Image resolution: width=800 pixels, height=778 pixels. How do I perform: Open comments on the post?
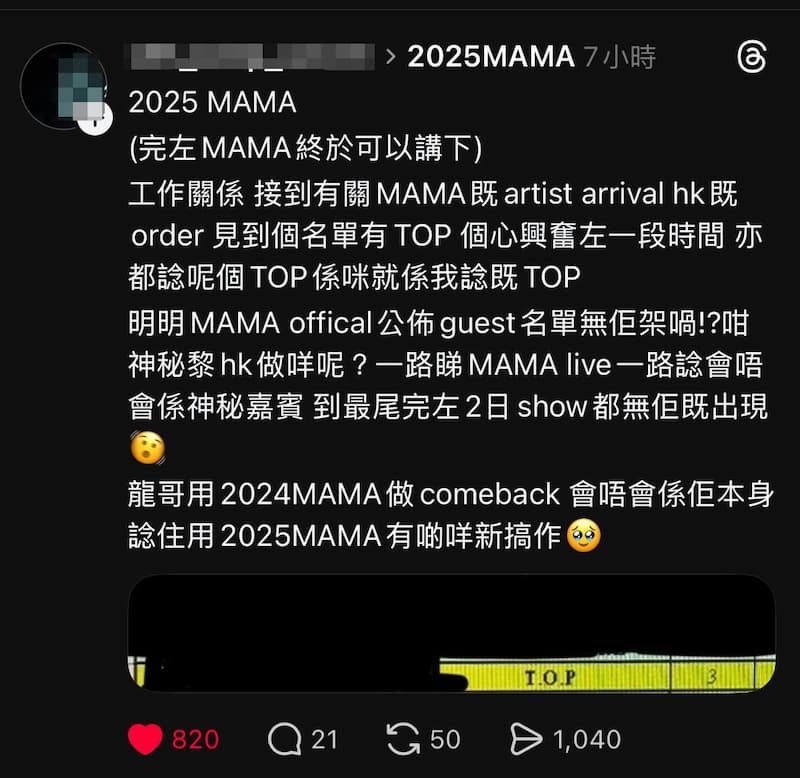pos(285,739)
